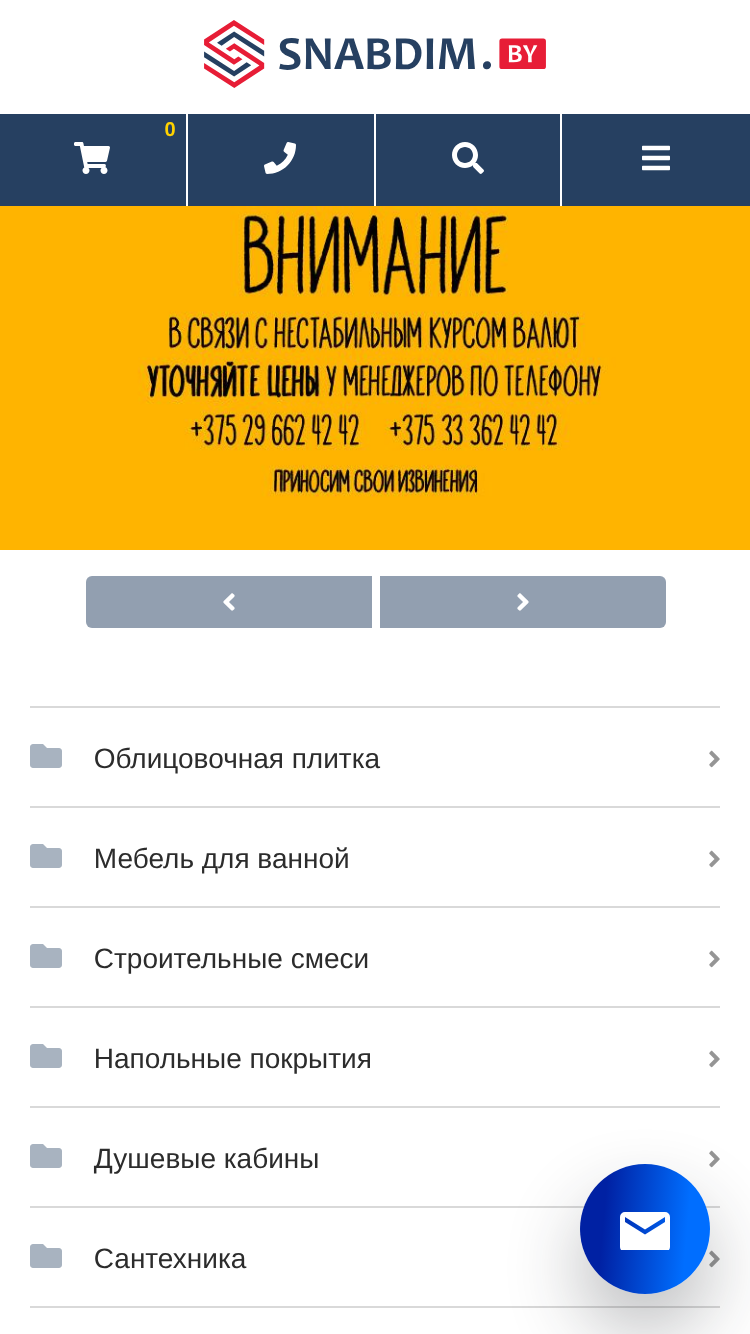Open the Облицовочная плитка category
Viewport: 750px width, 1334px height.
(375, 758)
